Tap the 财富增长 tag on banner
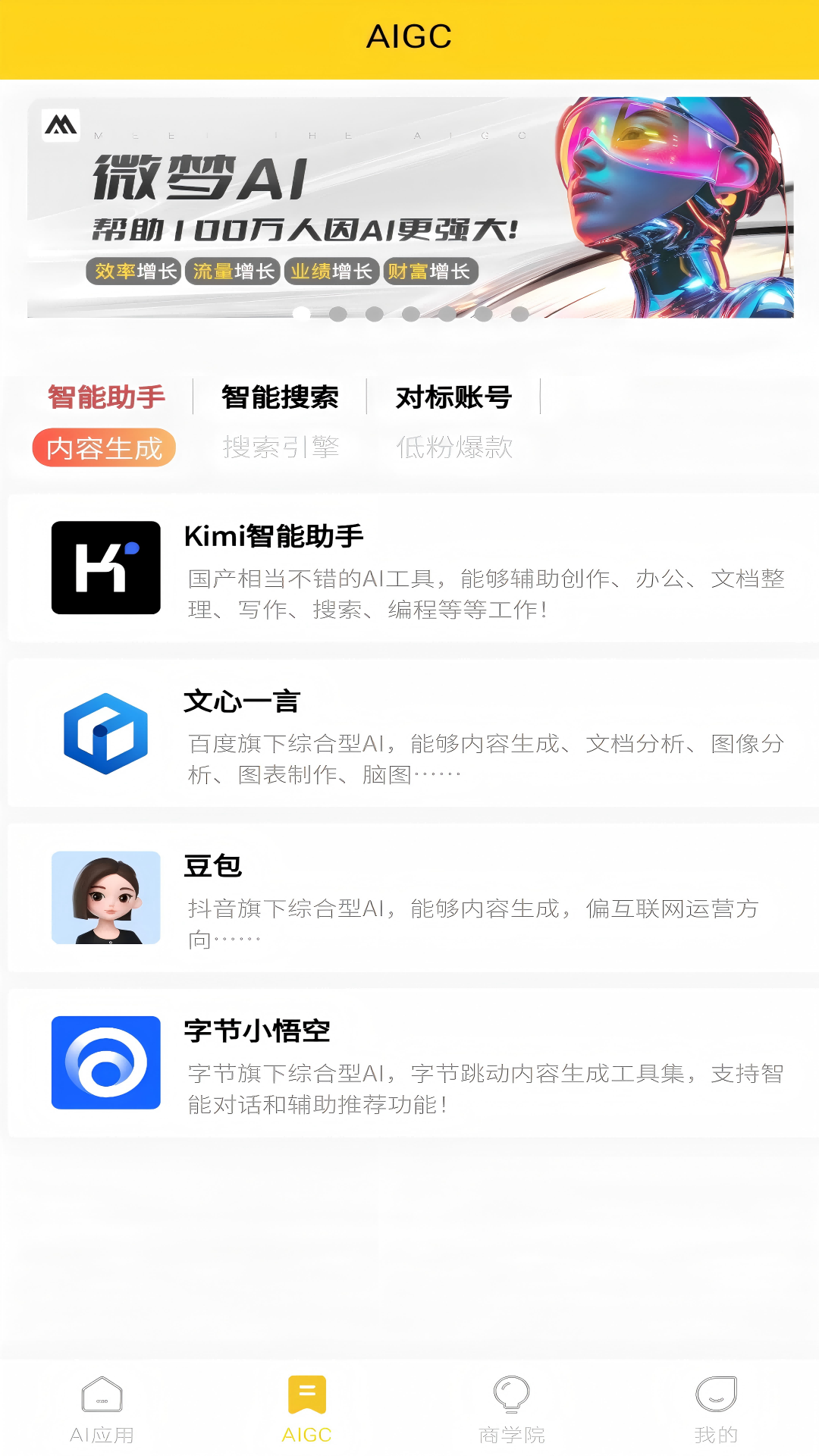This screenshot has width=819, height=1456. (429, 271)
